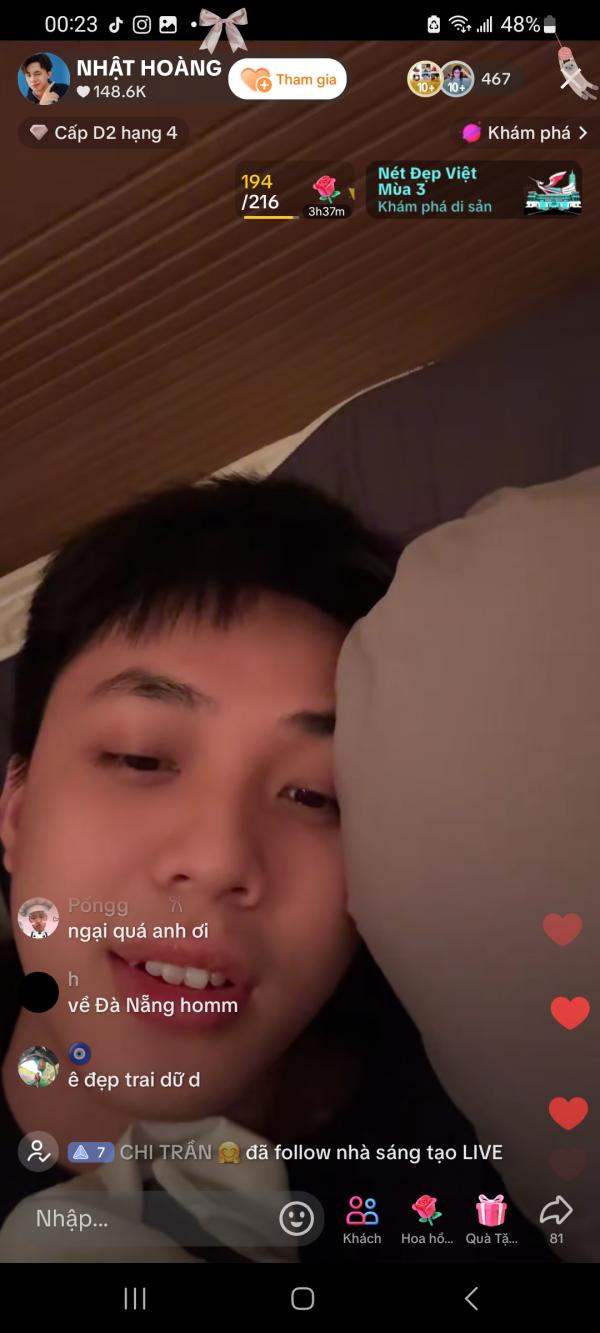The width and height of the screenshot is (600, 1333).
Task: Open the Khách guests option
Action: coord(362,1220)
